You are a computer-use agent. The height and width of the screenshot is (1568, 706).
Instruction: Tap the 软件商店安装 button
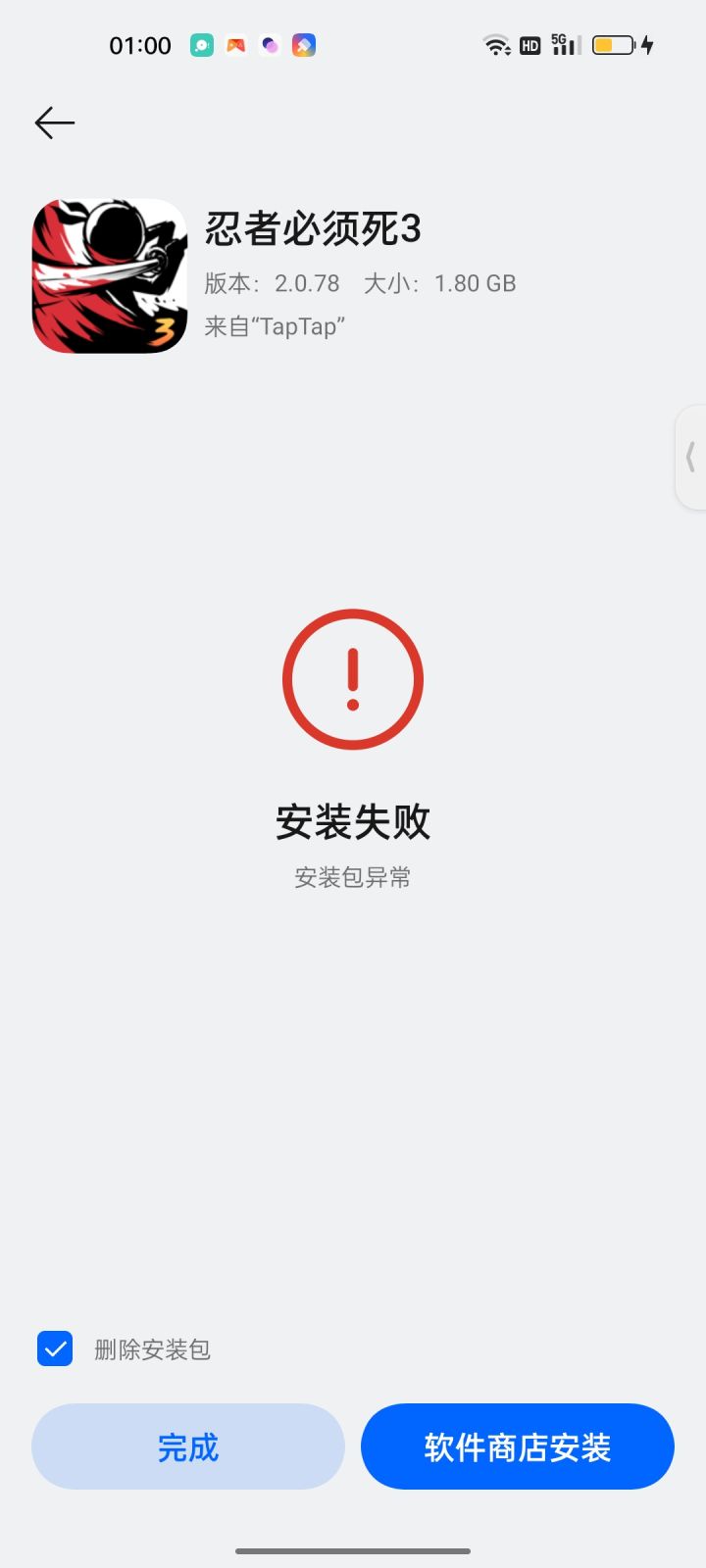[x=517, y=1445]
